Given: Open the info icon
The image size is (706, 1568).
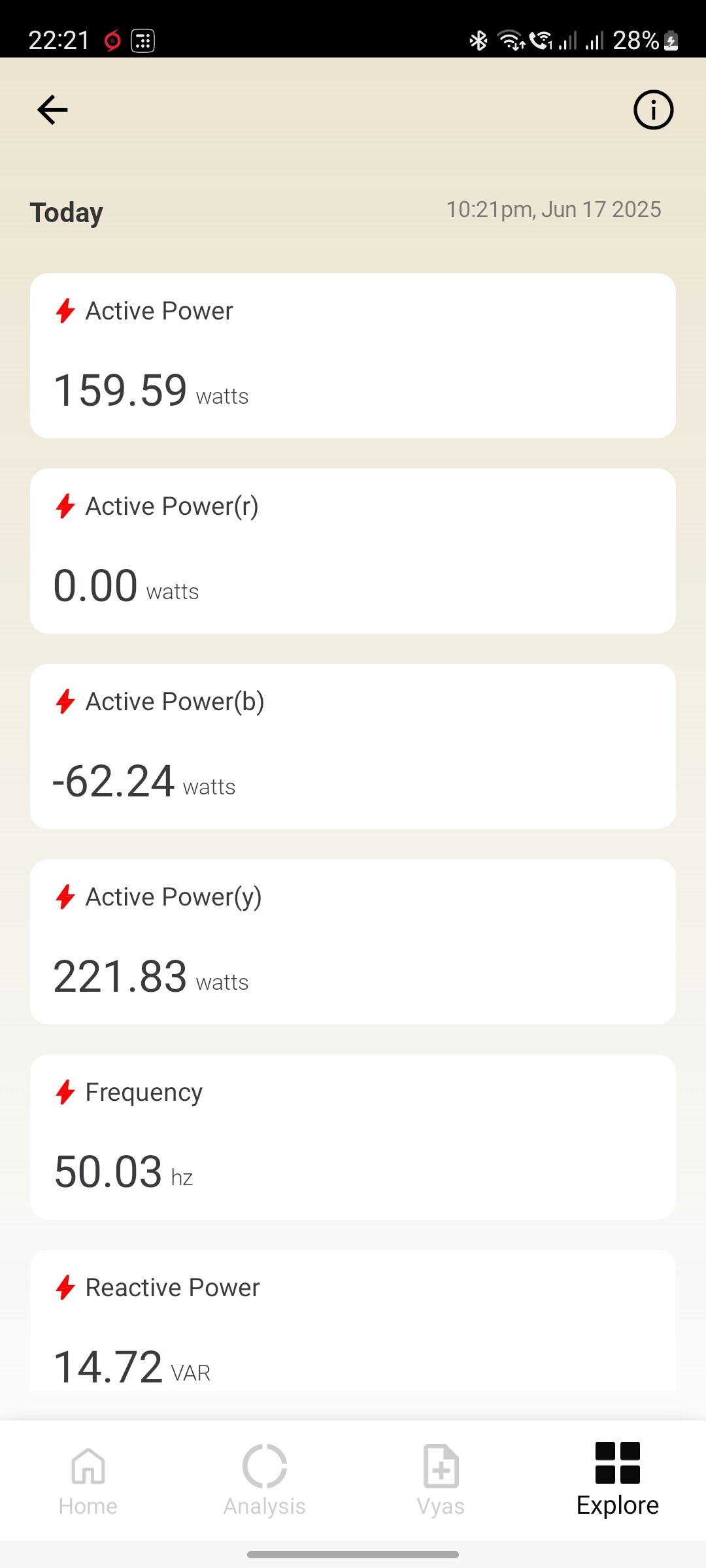Looking at the screenshot, I should point(653,110).
